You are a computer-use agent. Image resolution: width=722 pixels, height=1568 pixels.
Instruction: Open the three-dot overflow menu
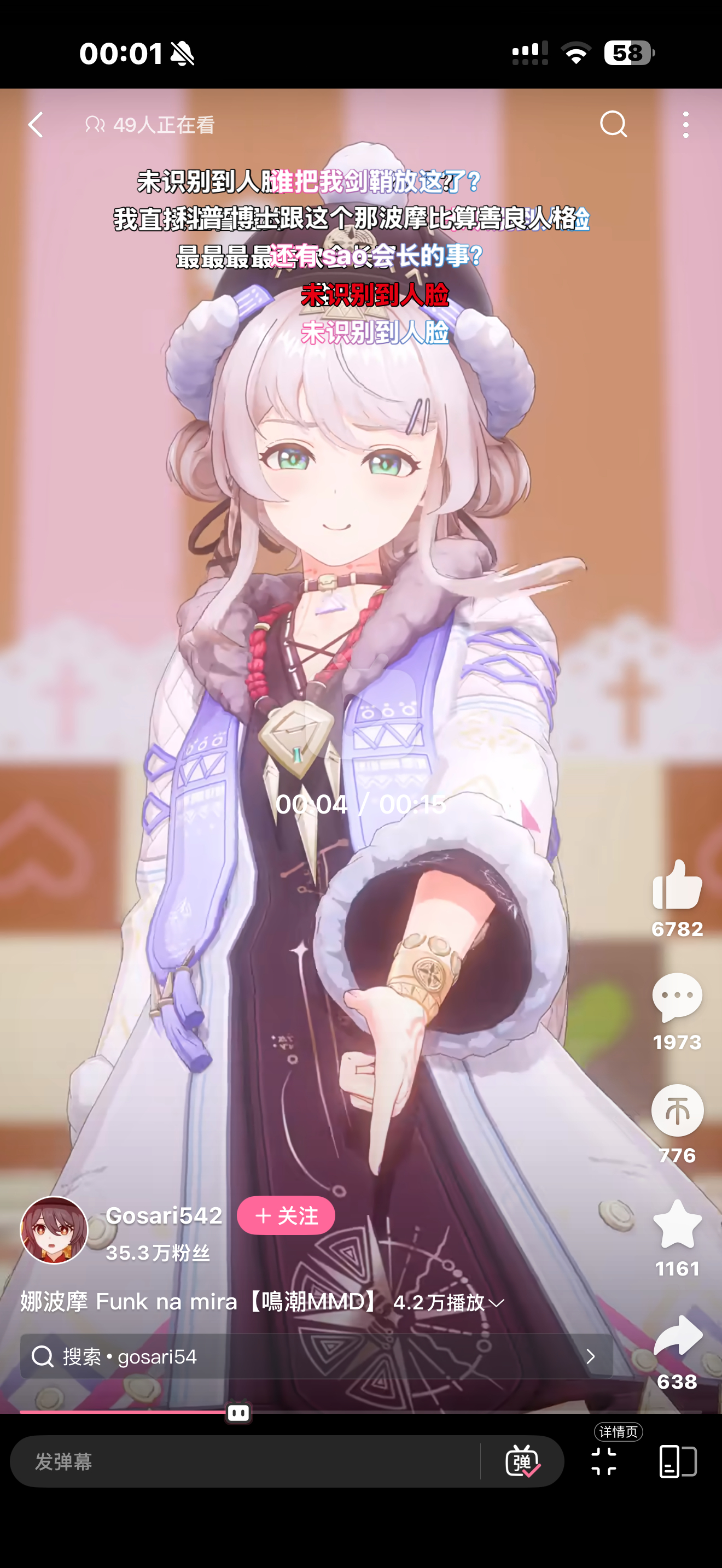coord(685,125)
